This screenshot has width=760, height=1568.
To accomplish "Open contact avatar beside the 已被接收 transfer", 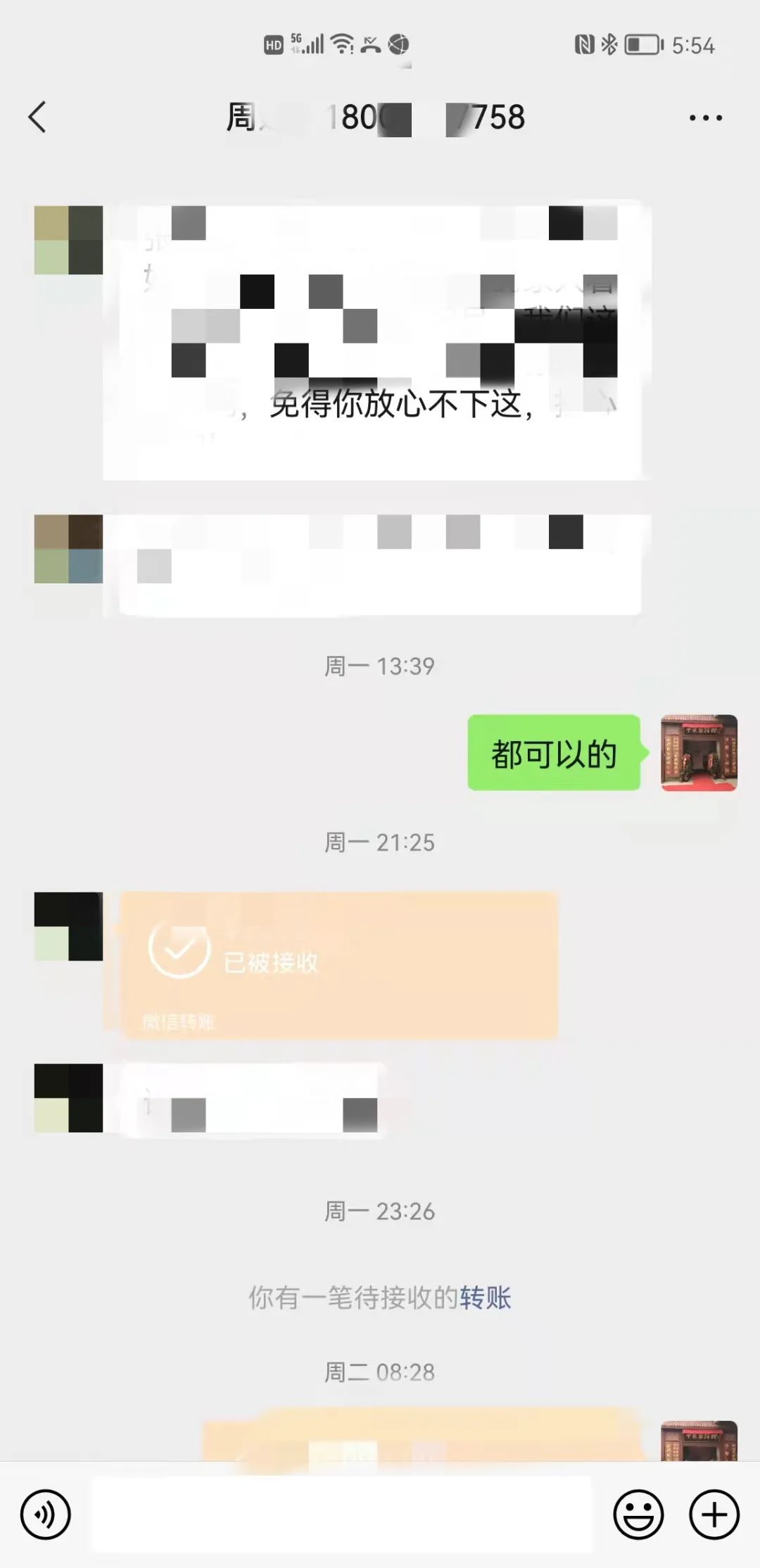I will 68,926.
